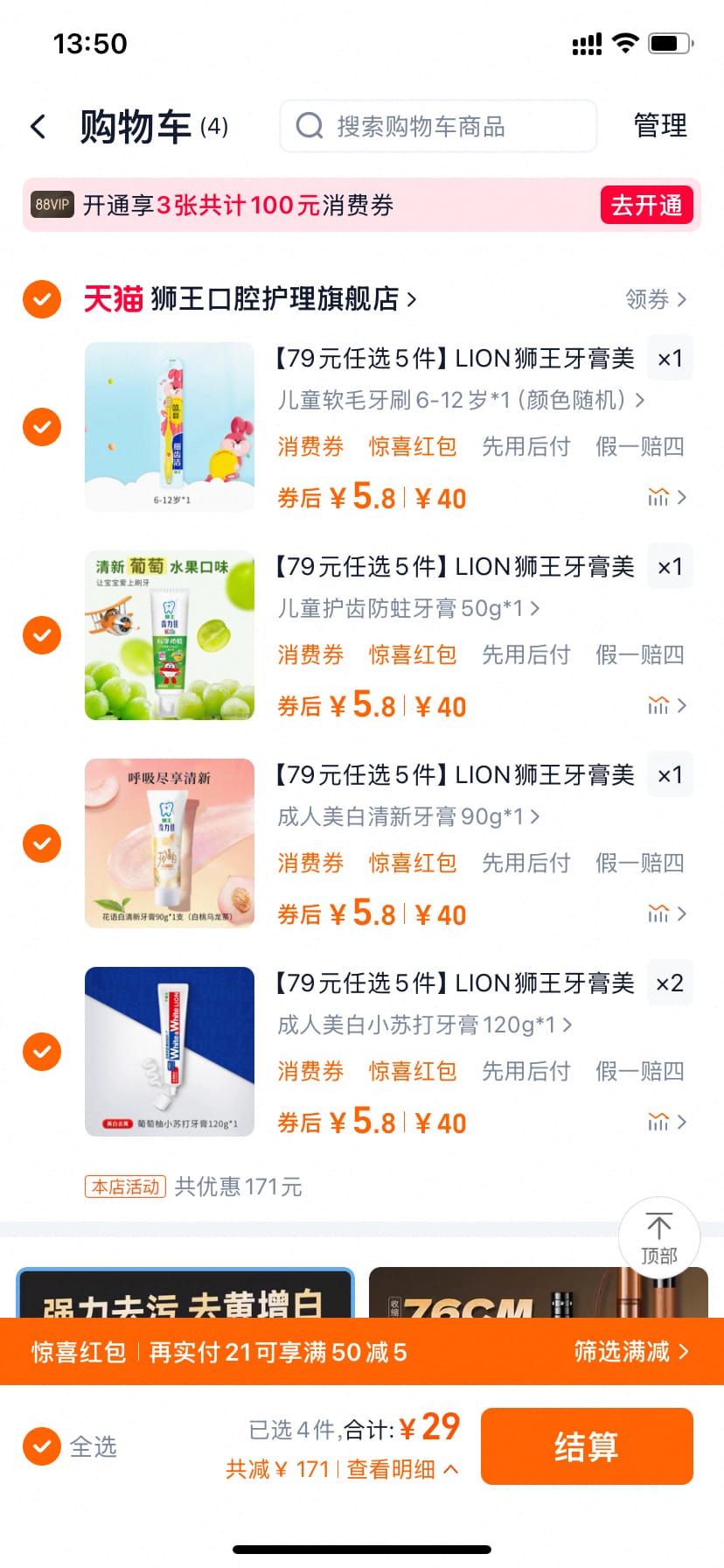The width and height of the screenshot is (724, 1568).
Task: Deselect the children's soft toothbrush item
Action: [x=41, y=427]
